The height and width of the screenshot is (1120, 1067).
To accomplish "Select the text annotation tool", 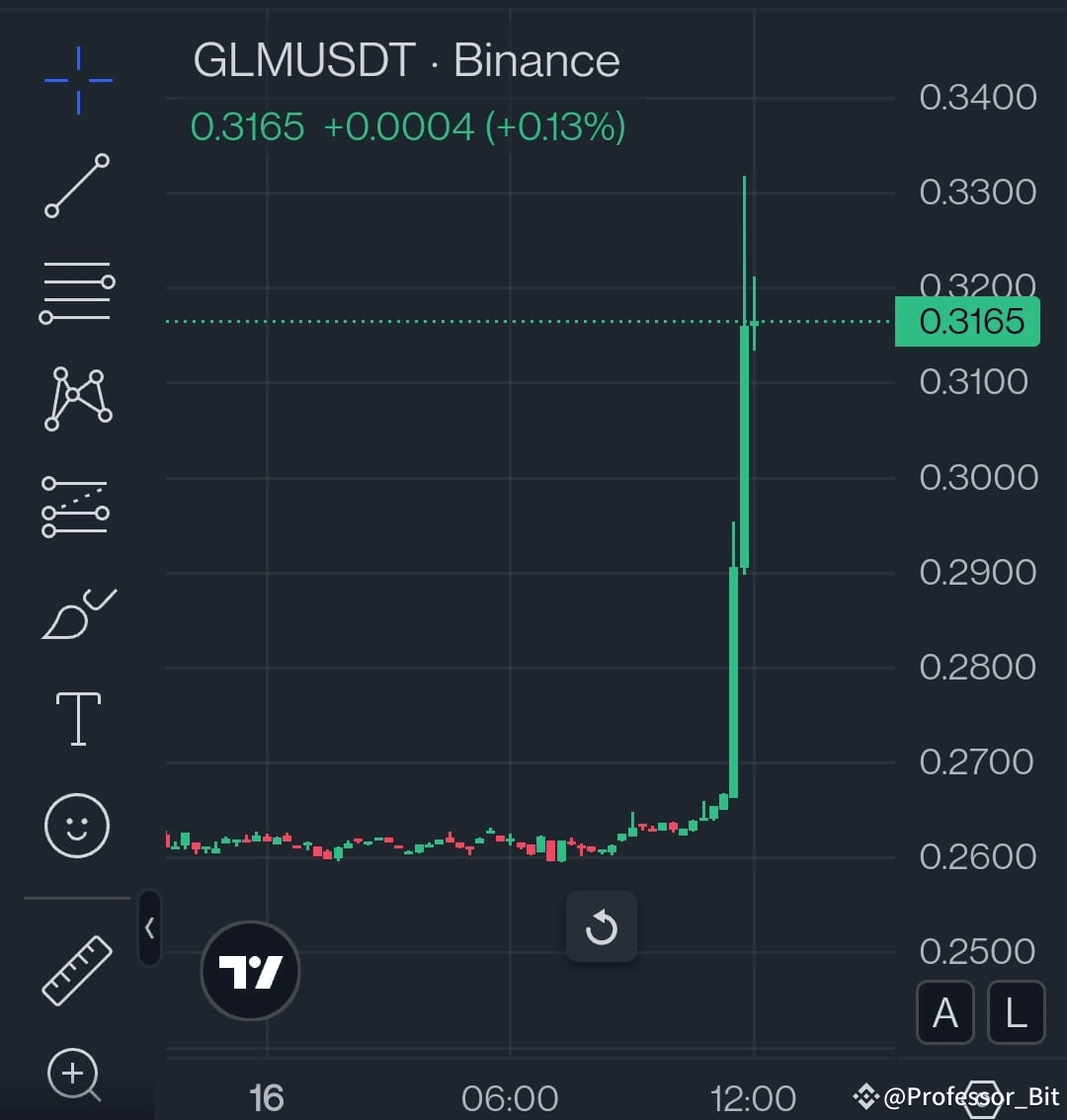I will (77, 718).
